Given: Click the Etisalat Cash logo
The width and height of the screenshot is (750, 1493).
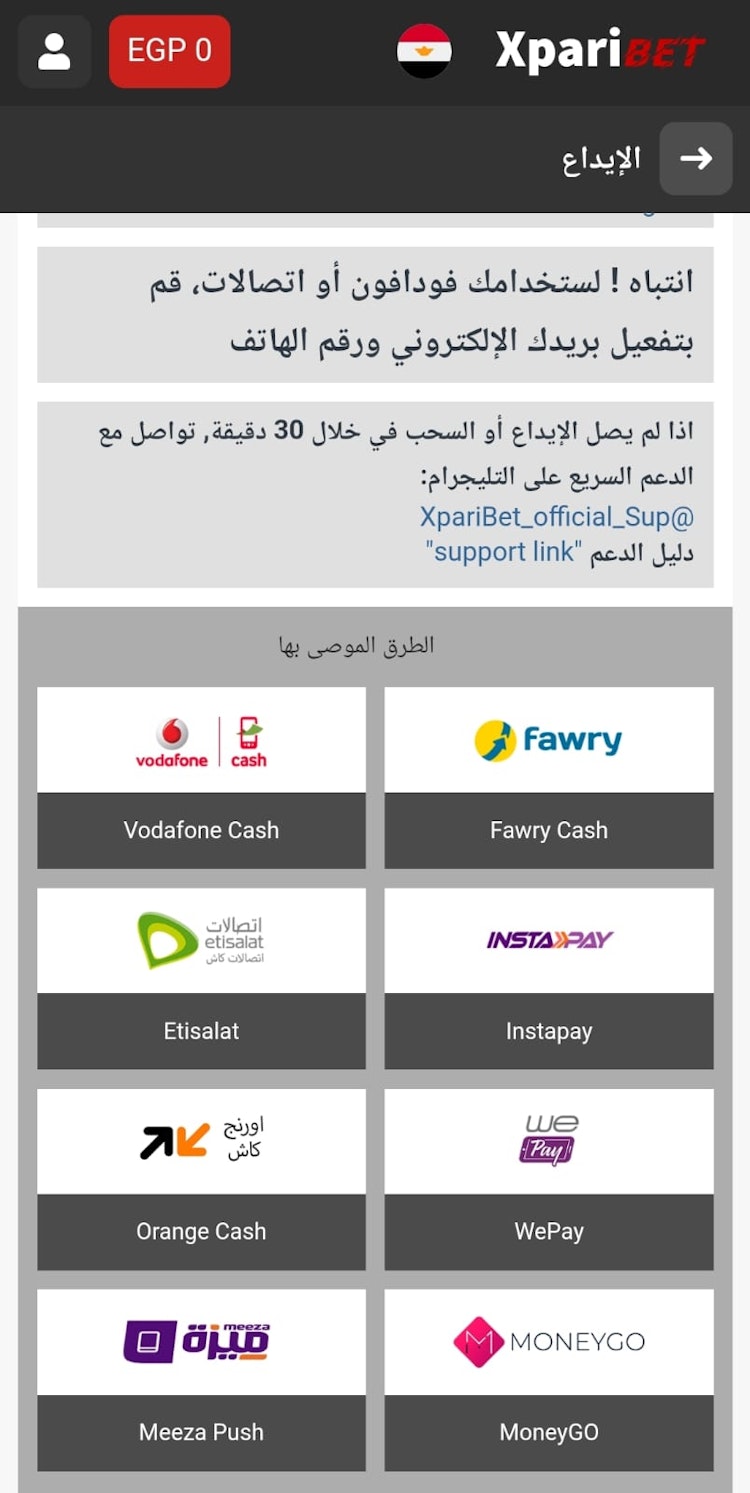Looking at the screenshot, I should [x=201, y=939].
